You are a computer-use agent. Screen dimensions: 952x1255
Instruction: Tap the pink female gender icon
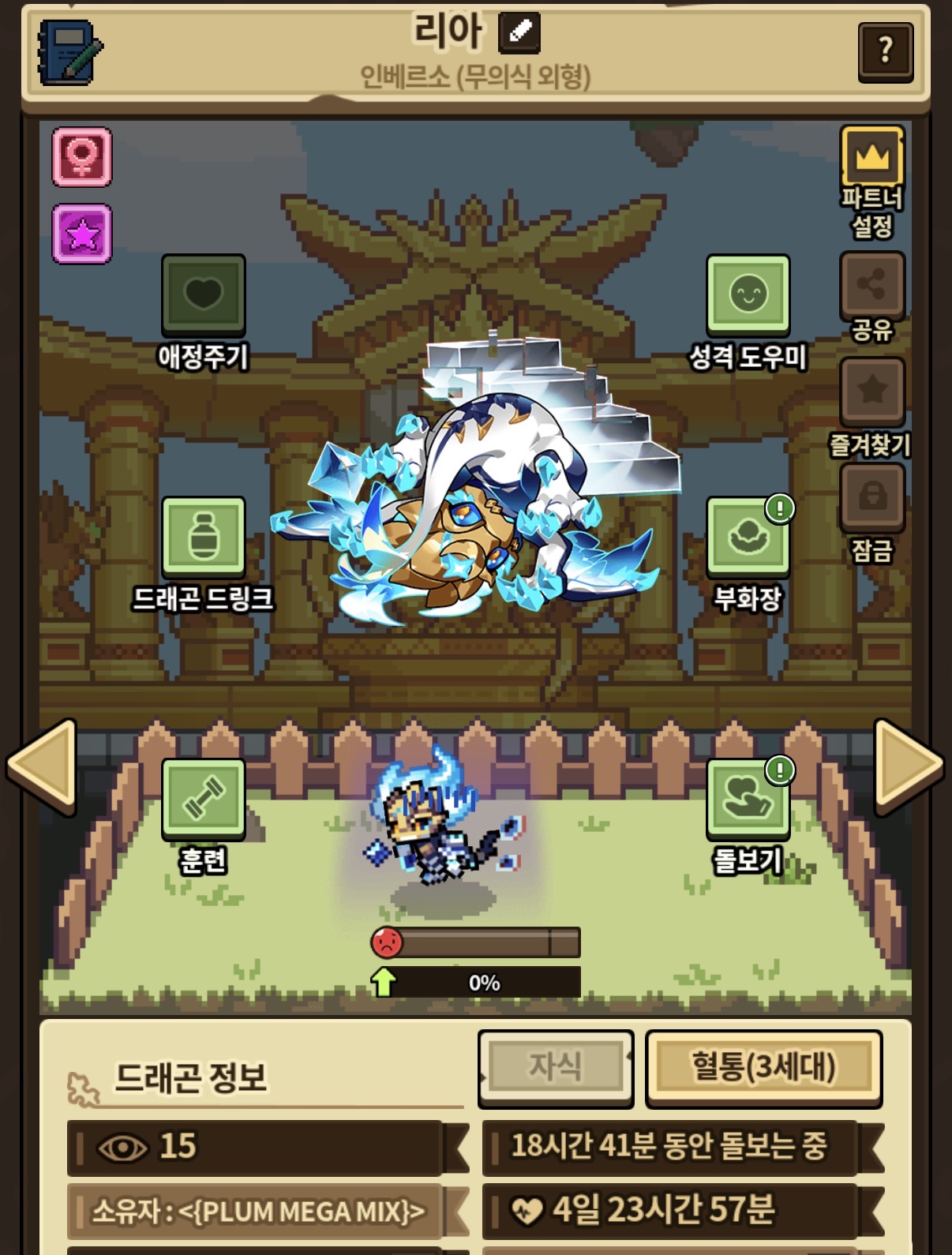pos(82,156)
